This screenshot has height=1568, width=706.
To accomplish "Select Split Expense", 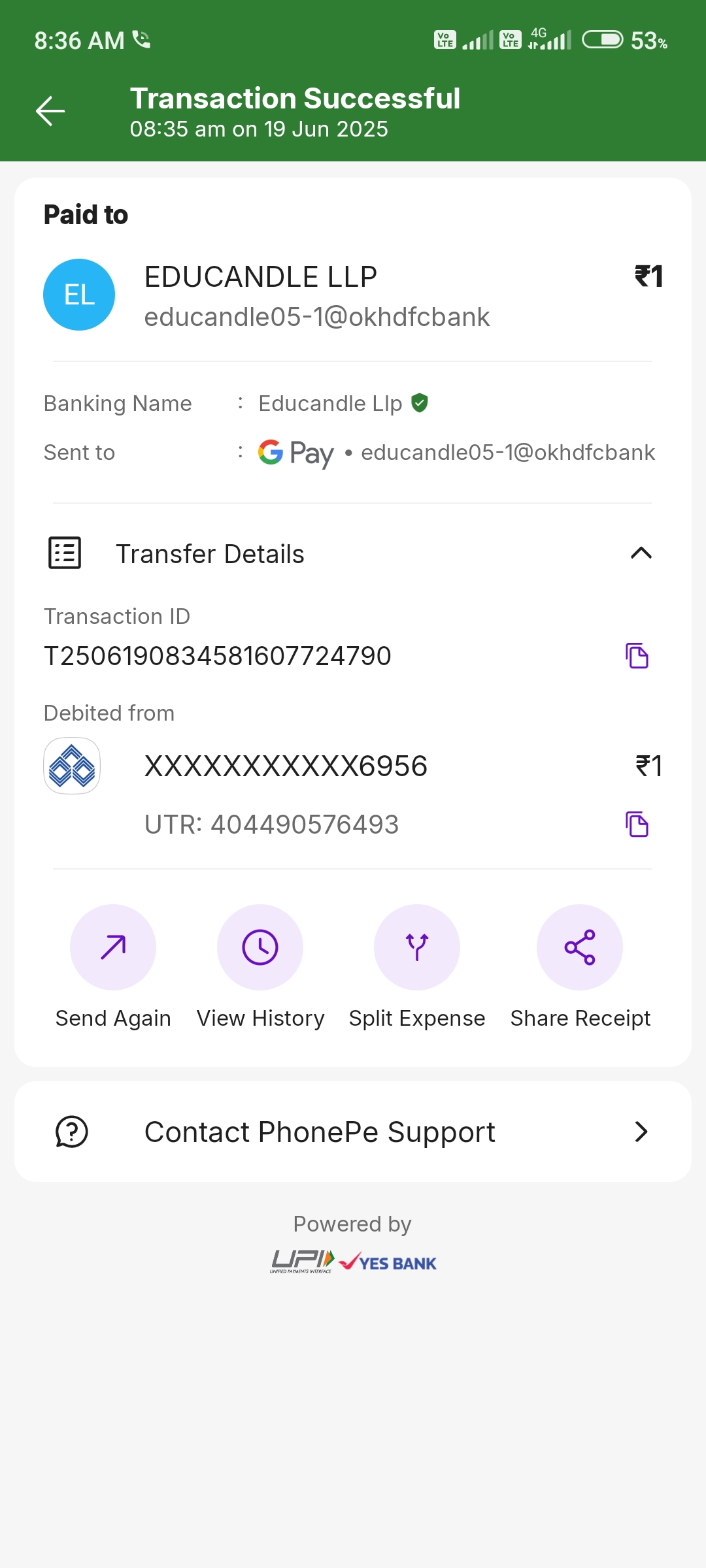I will click(417, 947).
